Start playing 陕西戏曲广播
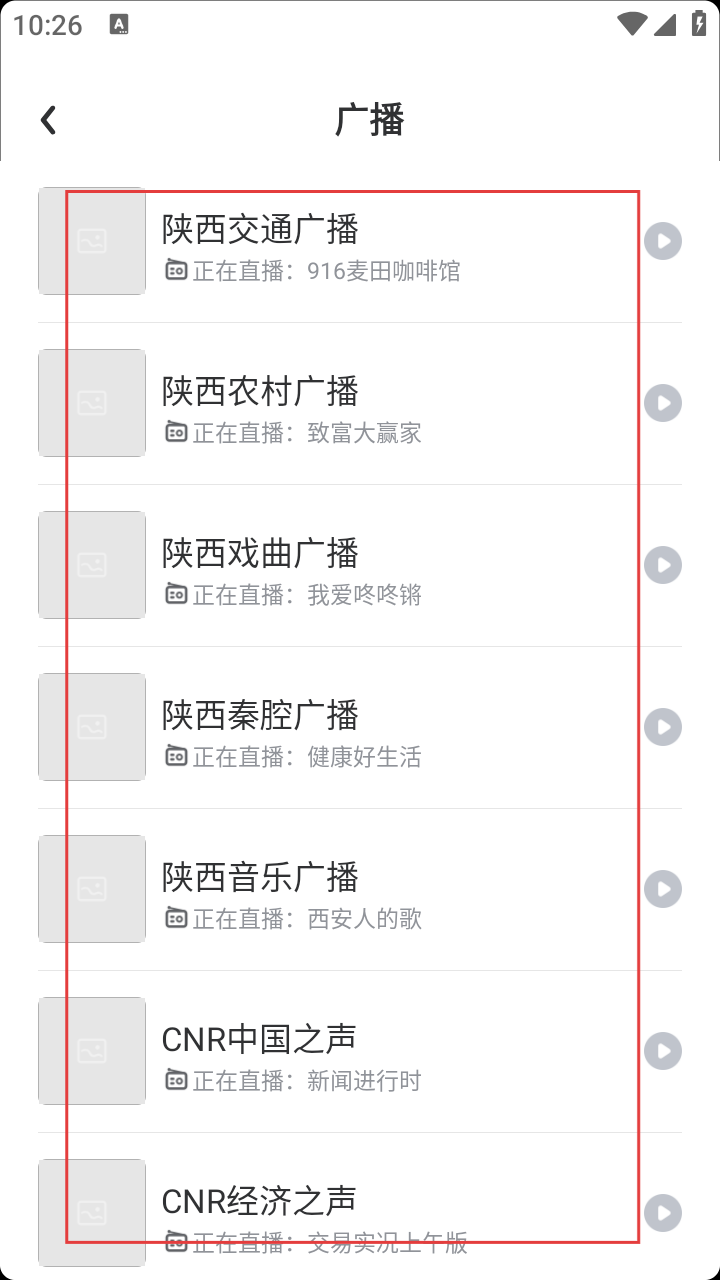 pyautogui.click(x=662, y=565)
